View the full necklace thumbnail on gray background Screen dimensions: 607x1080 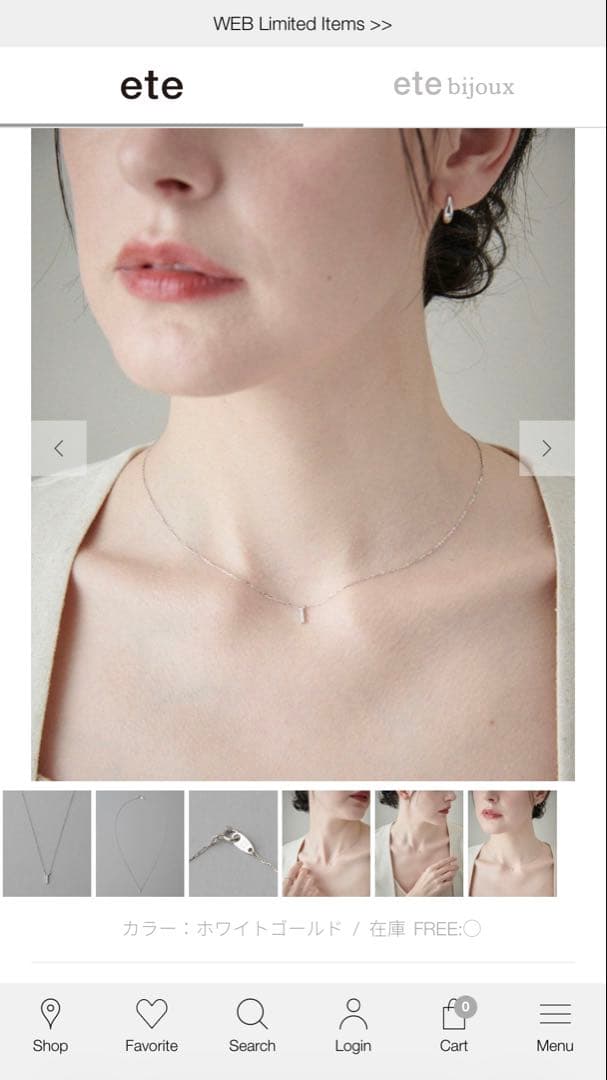click(x=47, y=843)
